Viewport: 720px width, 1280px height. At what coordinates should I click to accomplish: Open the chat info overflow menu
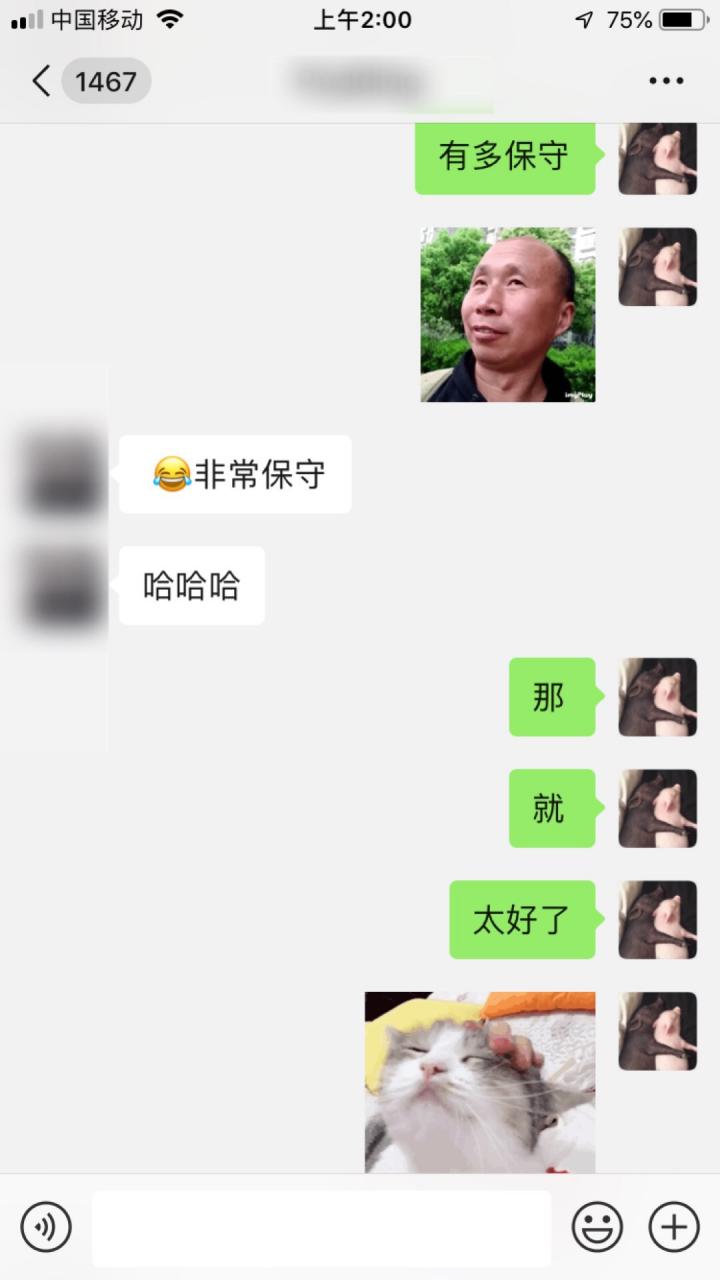(666, 81)
